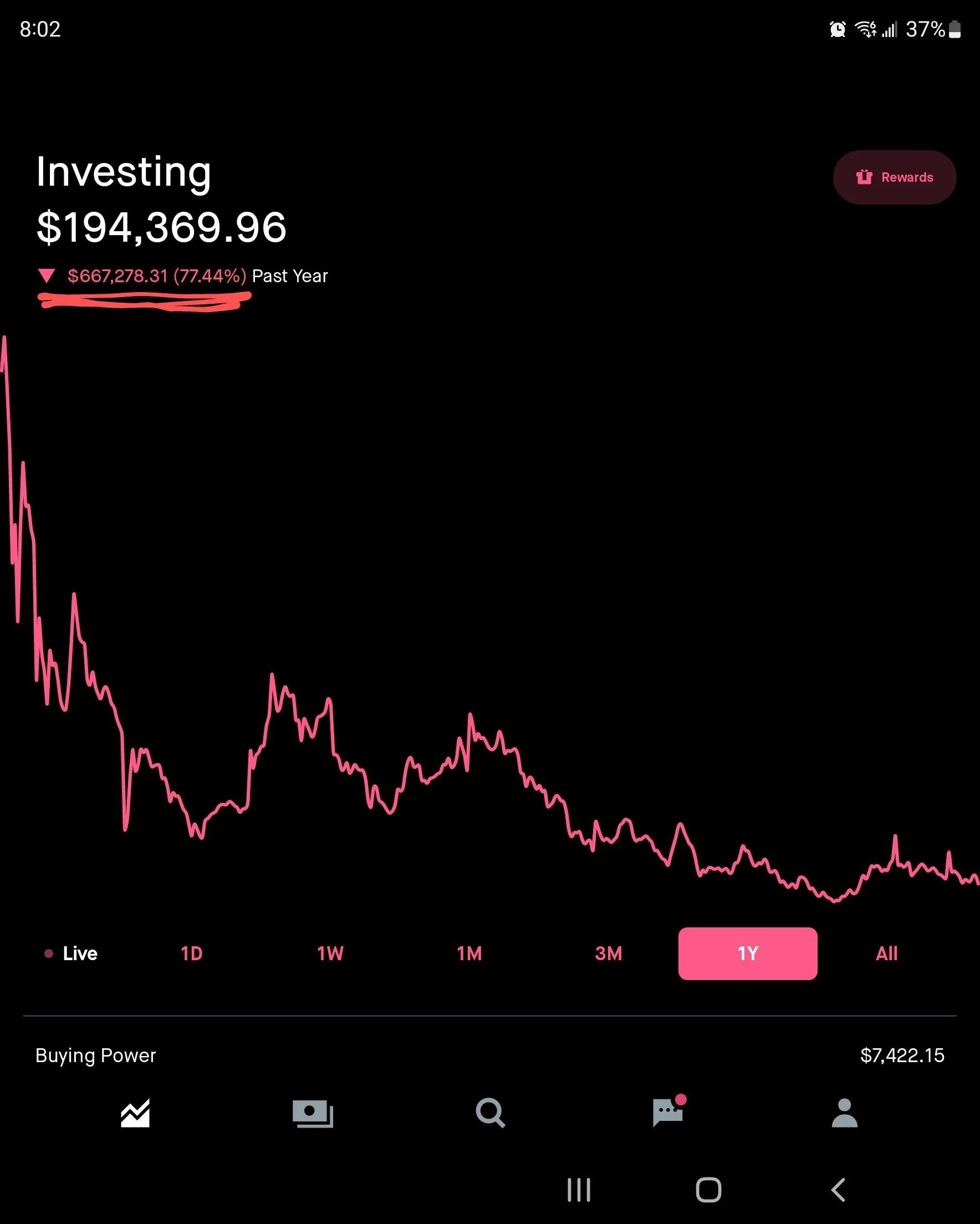Select the 1D time range
This screenshot has height=1224, width=980.
(191, 953)
